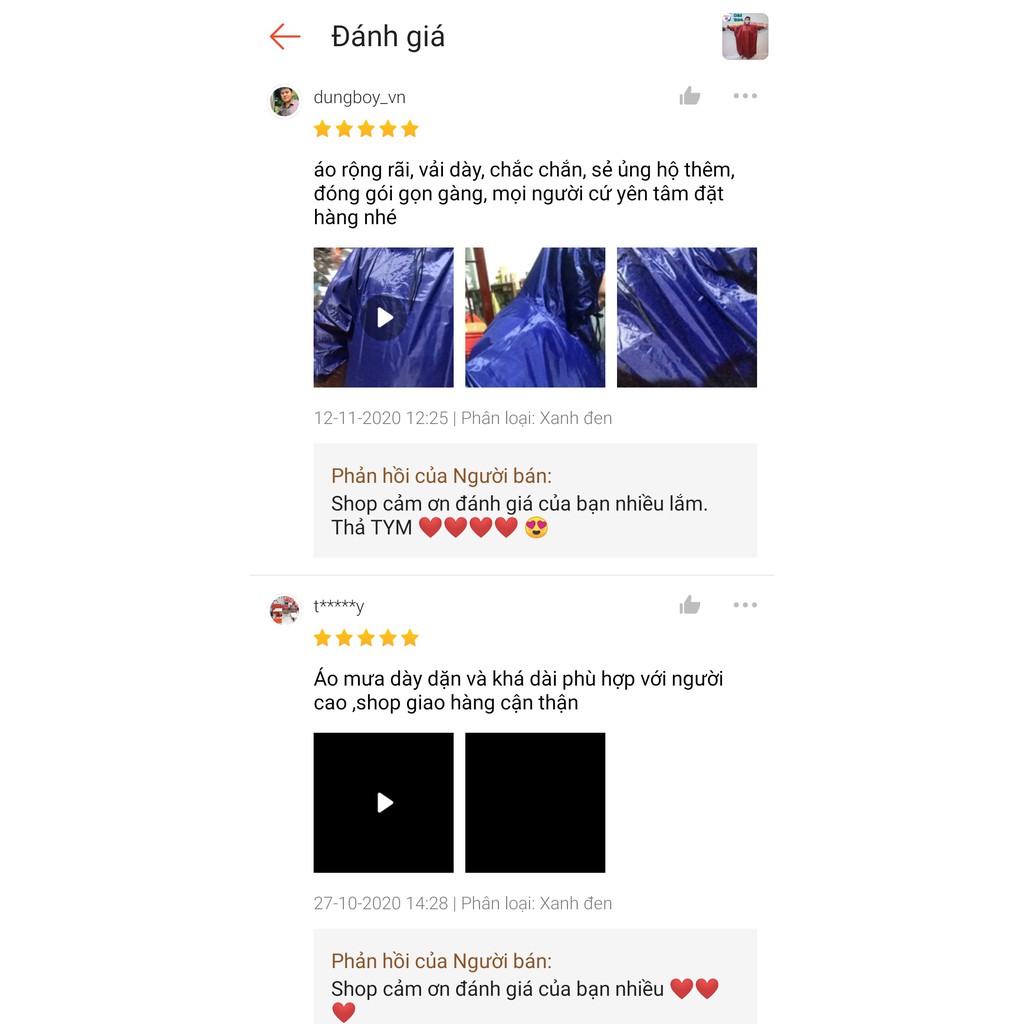This screenshot has height=1024, width=1024.
Task: Like t*****y's review
Action: point(690,605)
